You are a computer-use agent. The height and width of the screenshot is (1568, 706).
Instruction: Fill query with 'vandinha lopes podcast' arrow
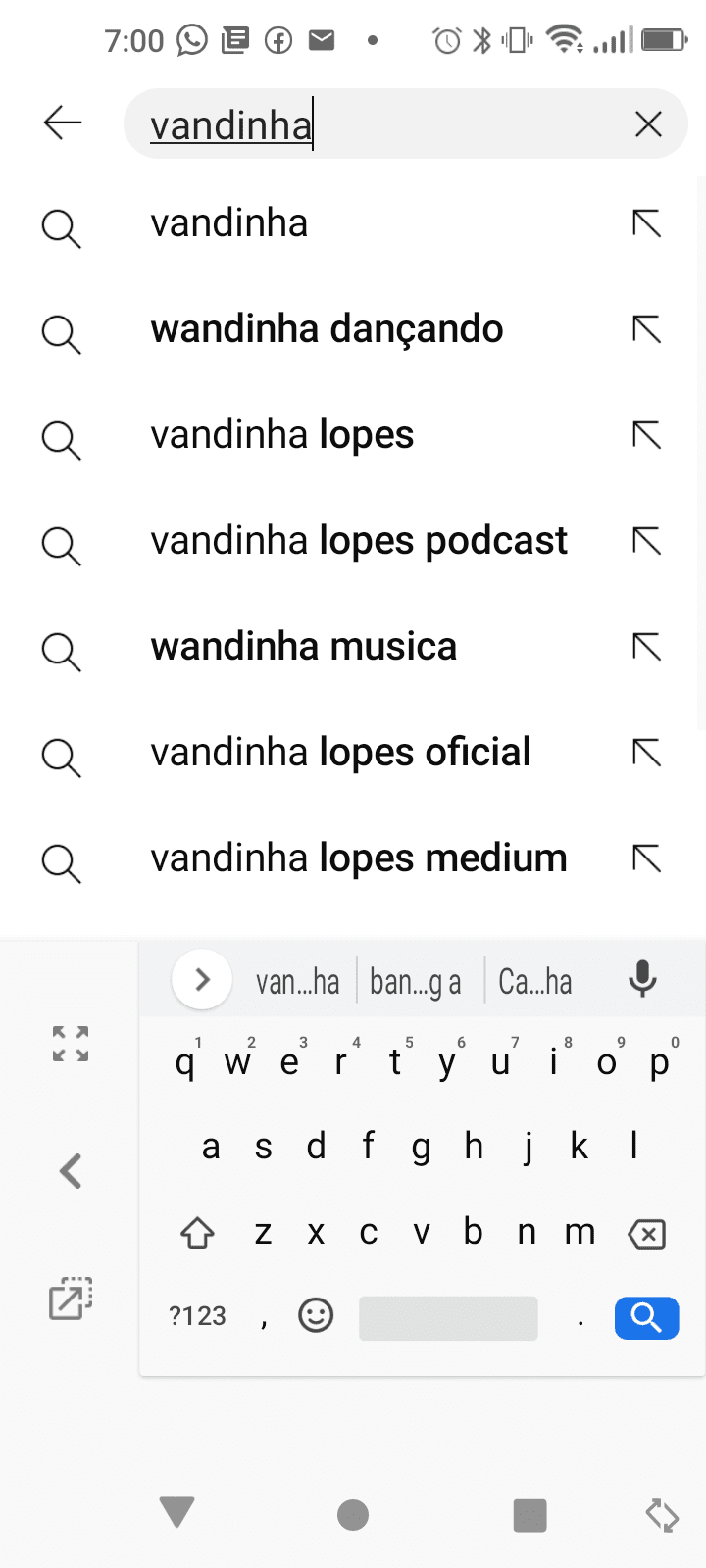(647, 541)
